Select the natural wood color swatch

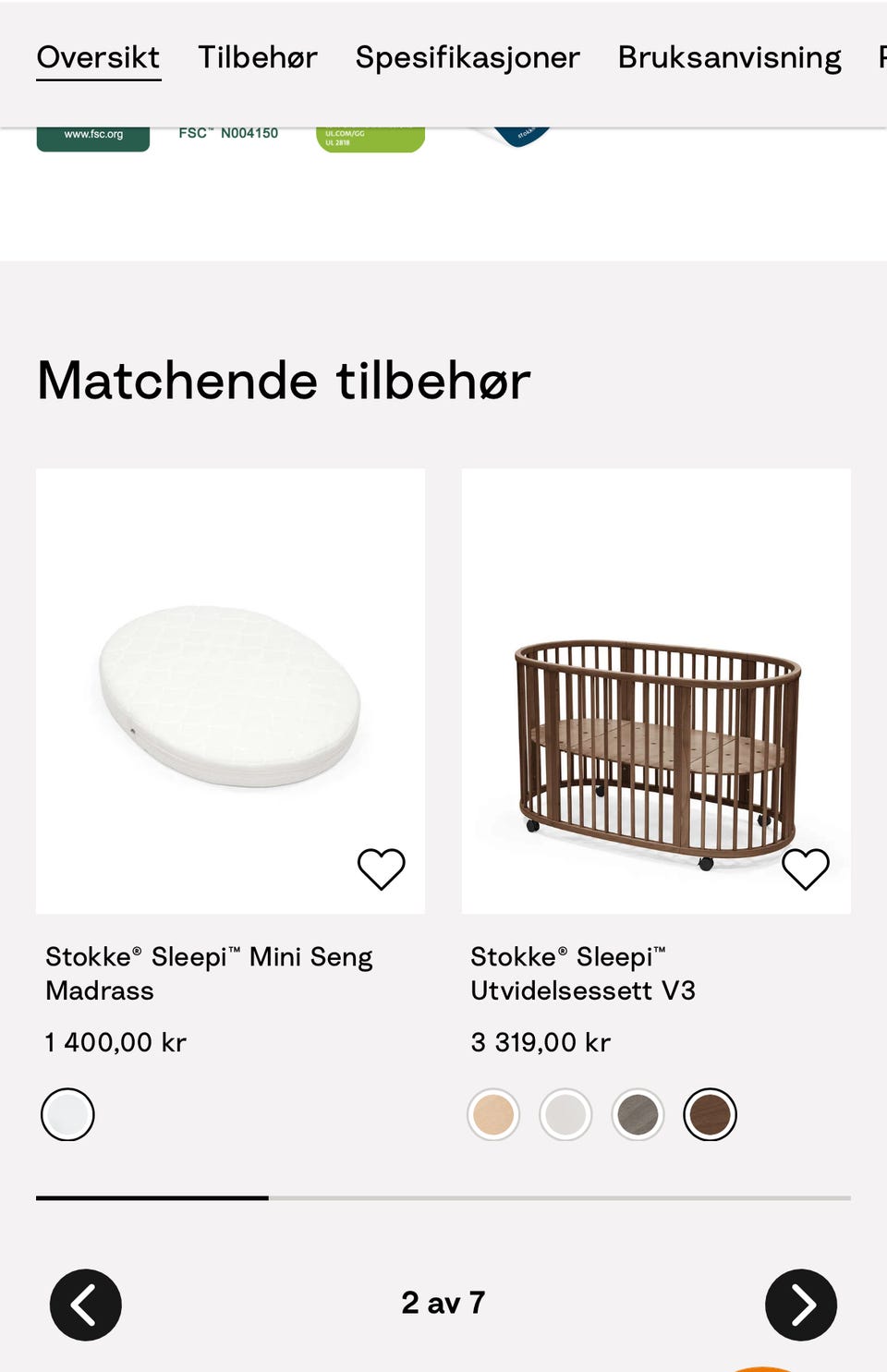(x=492, y=1114)
